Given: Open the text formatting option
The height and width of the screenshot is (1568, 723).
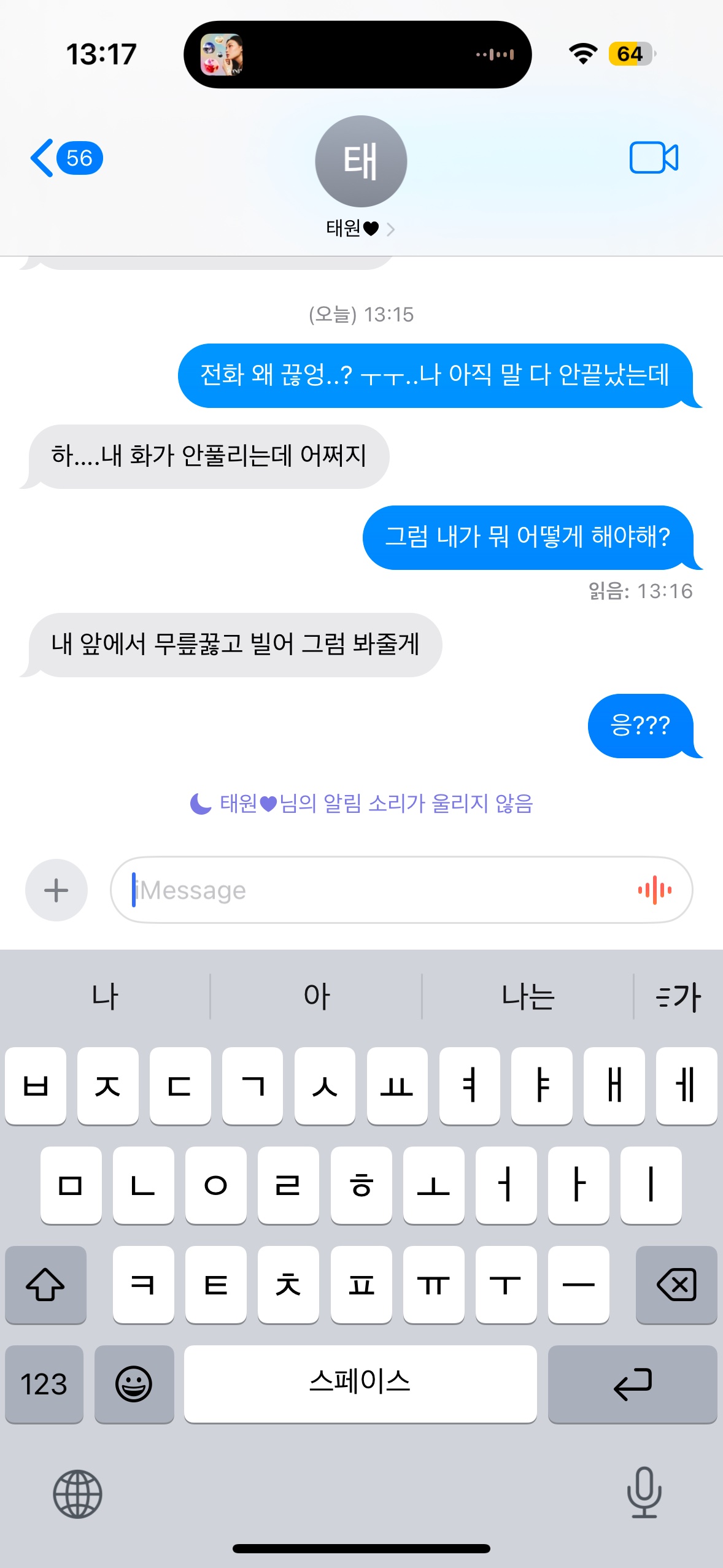Looking at the screenshot, I should click(678, 996).
